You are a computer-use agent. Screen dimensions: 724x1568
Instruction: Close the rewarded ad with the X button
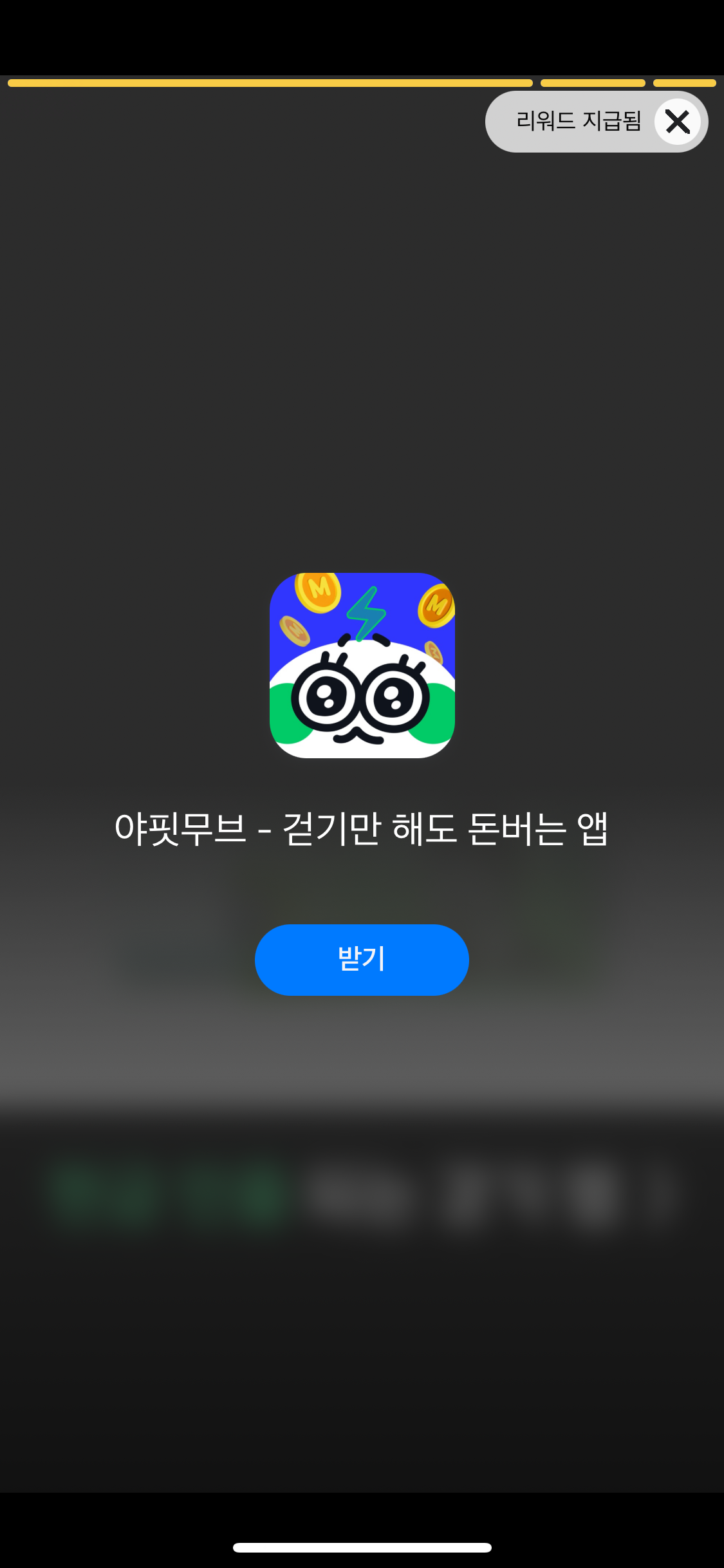678,122
